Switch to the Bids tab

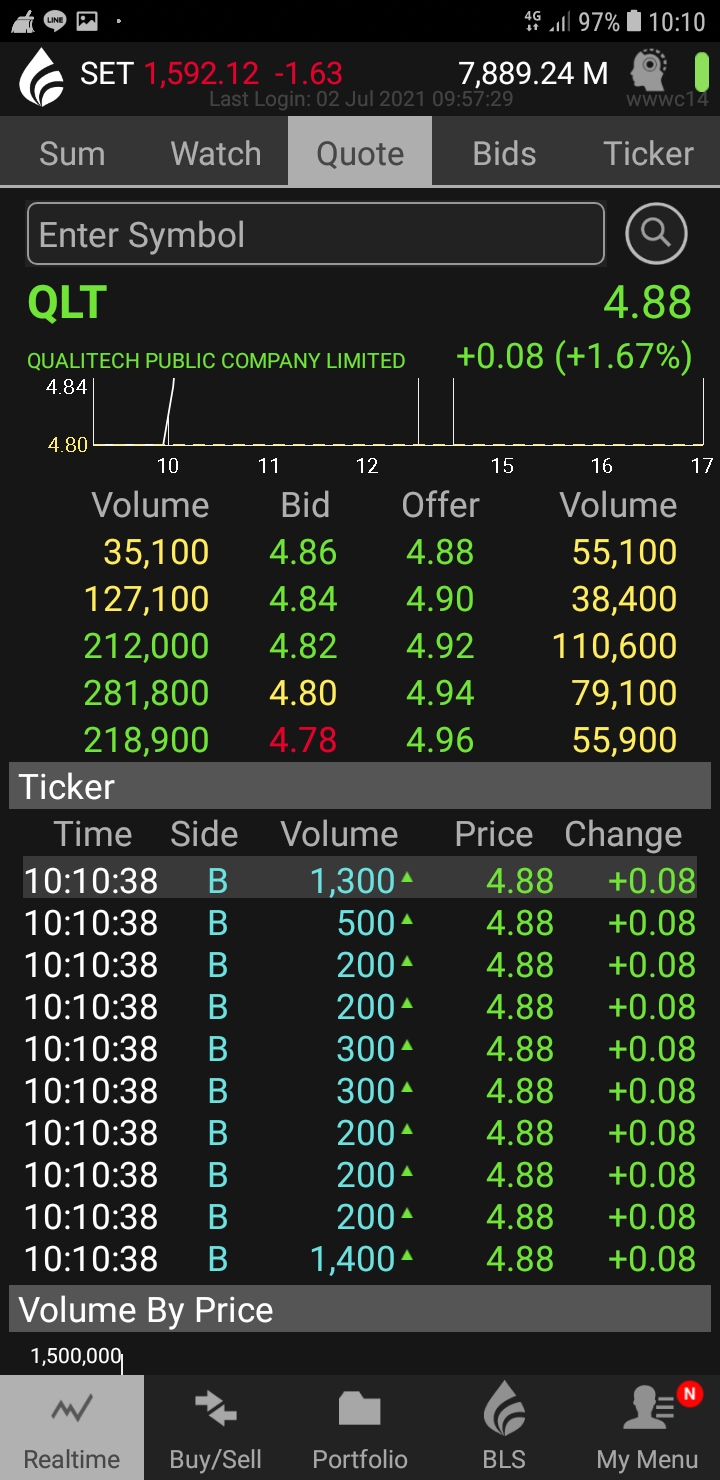[x=504, y=153]
